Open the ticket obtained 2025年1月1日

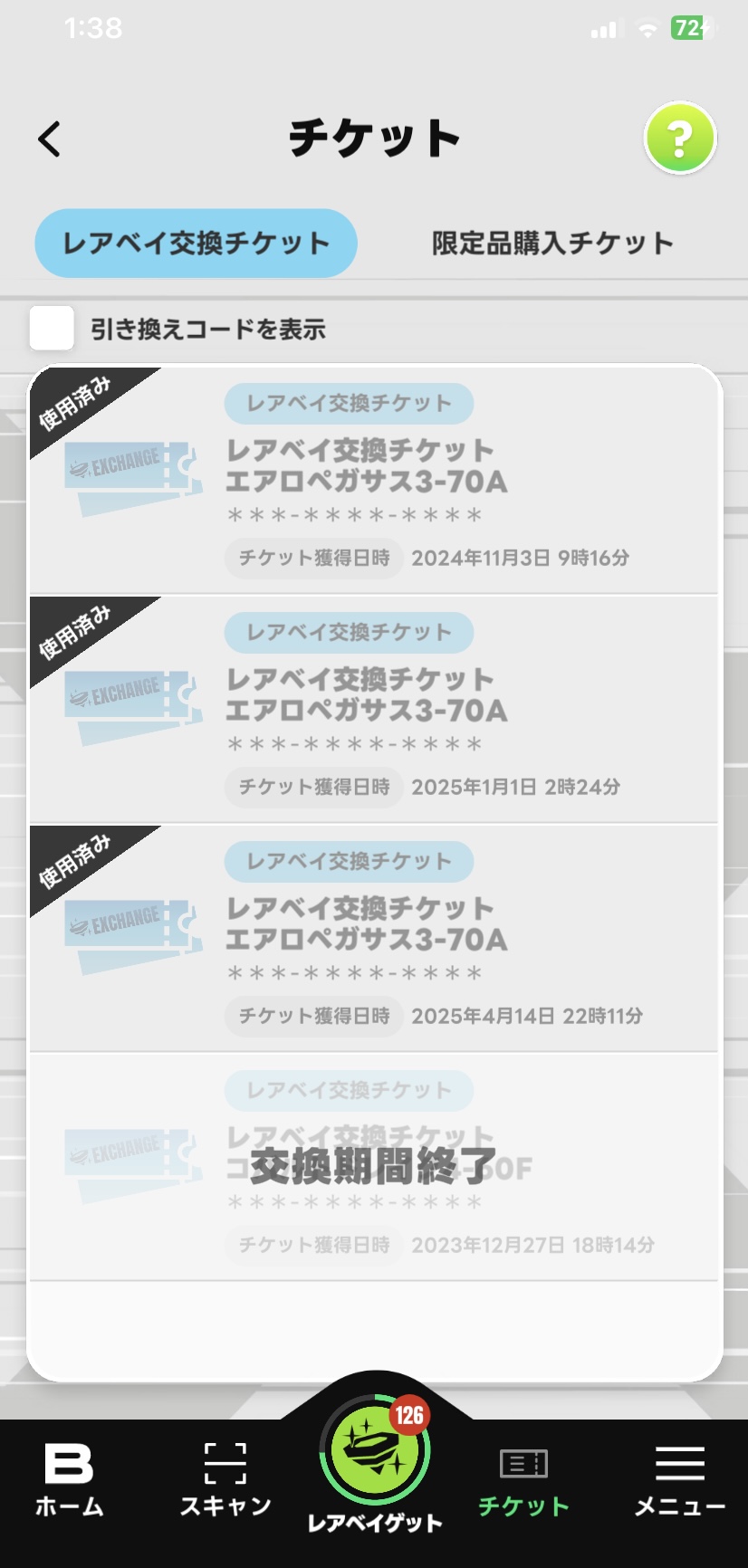coord(374,710)
